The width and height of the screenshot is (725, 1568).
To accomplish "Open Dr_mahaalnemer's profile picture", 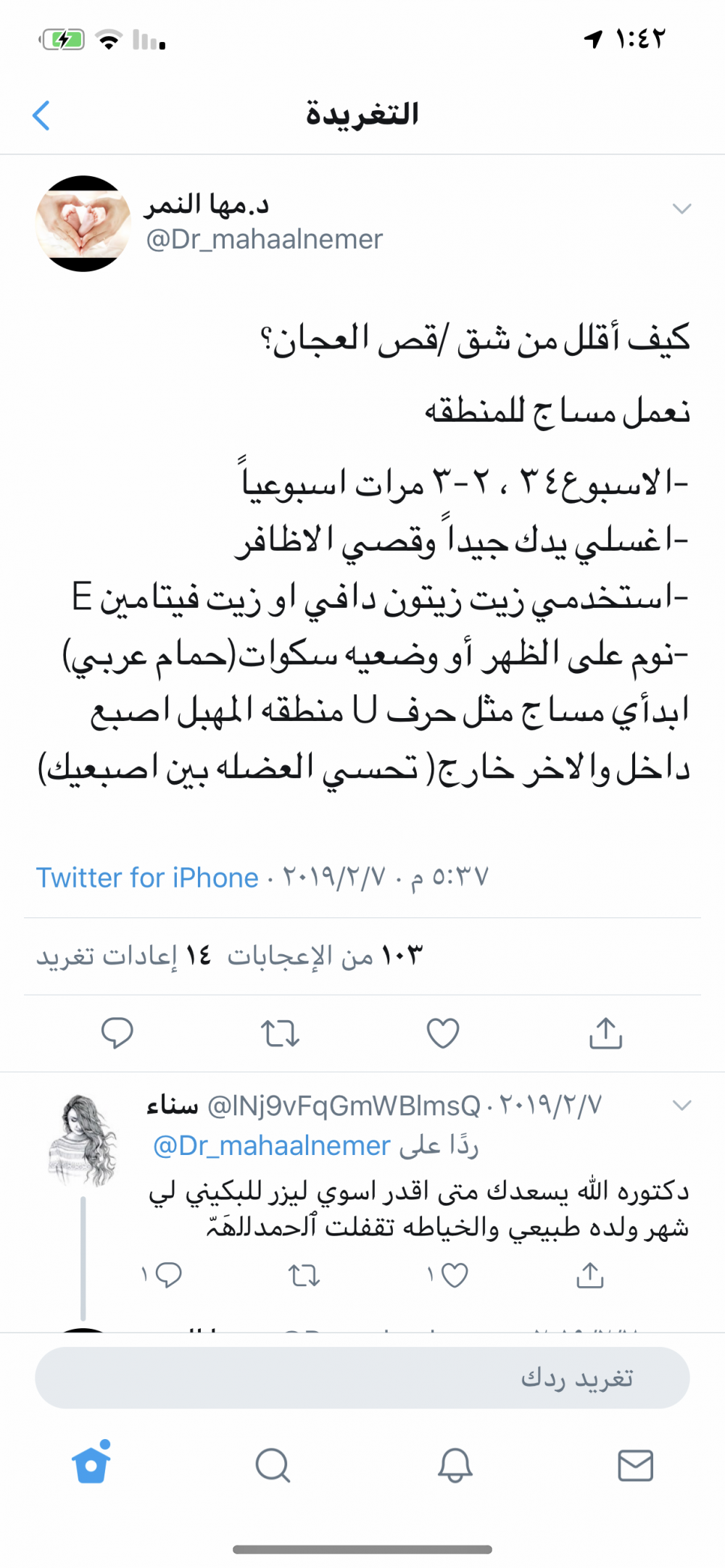I will point(83,223).
